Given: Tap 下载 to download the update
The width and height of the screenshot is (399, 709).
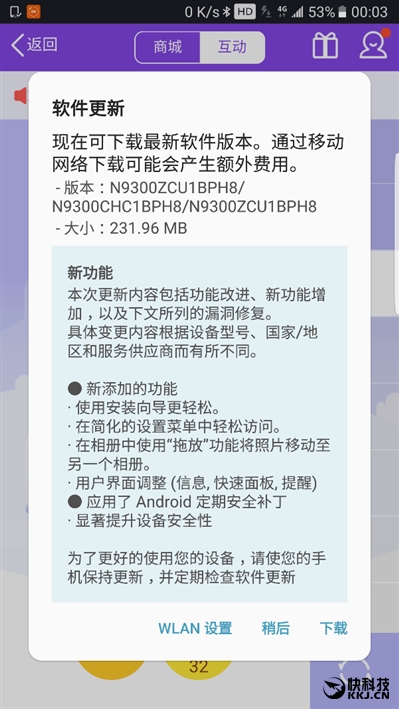Looking at the screenshot, I should [x=333, y=628].
